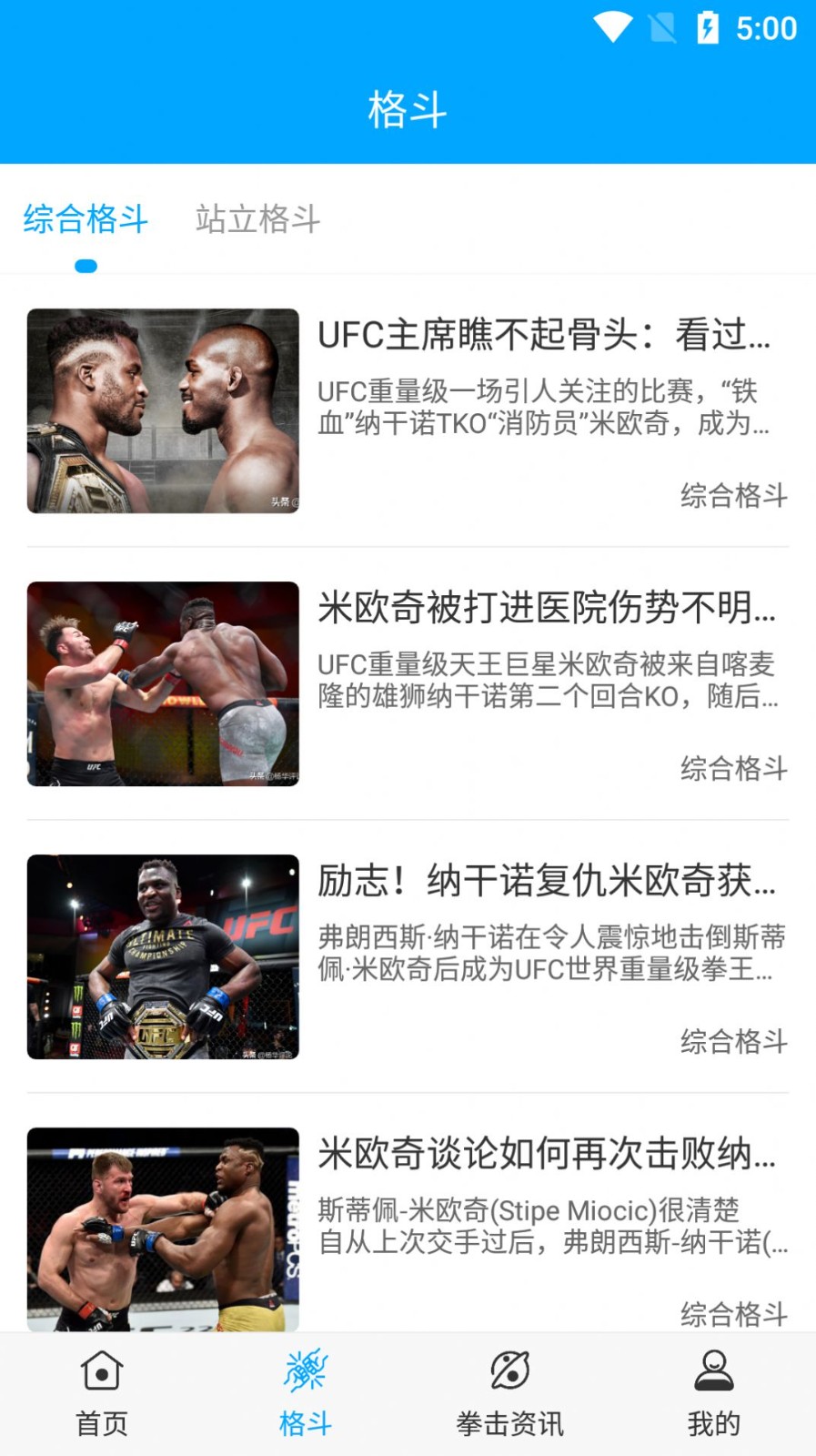Tap the clock showing 5:00
Image resolution: width=816 pixels, height=1456 pixels.
click(x=767, y=28)
